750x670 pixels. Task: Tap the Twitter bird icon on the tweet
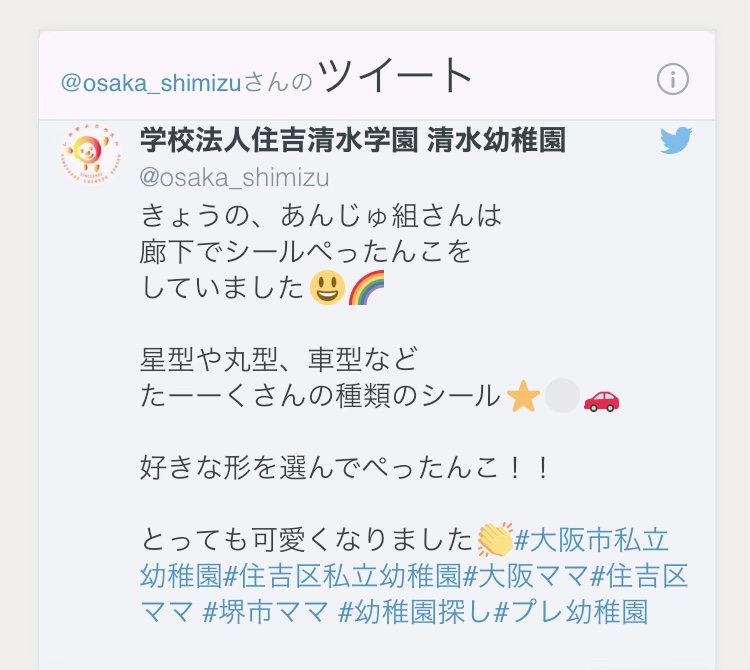(676, 142)
